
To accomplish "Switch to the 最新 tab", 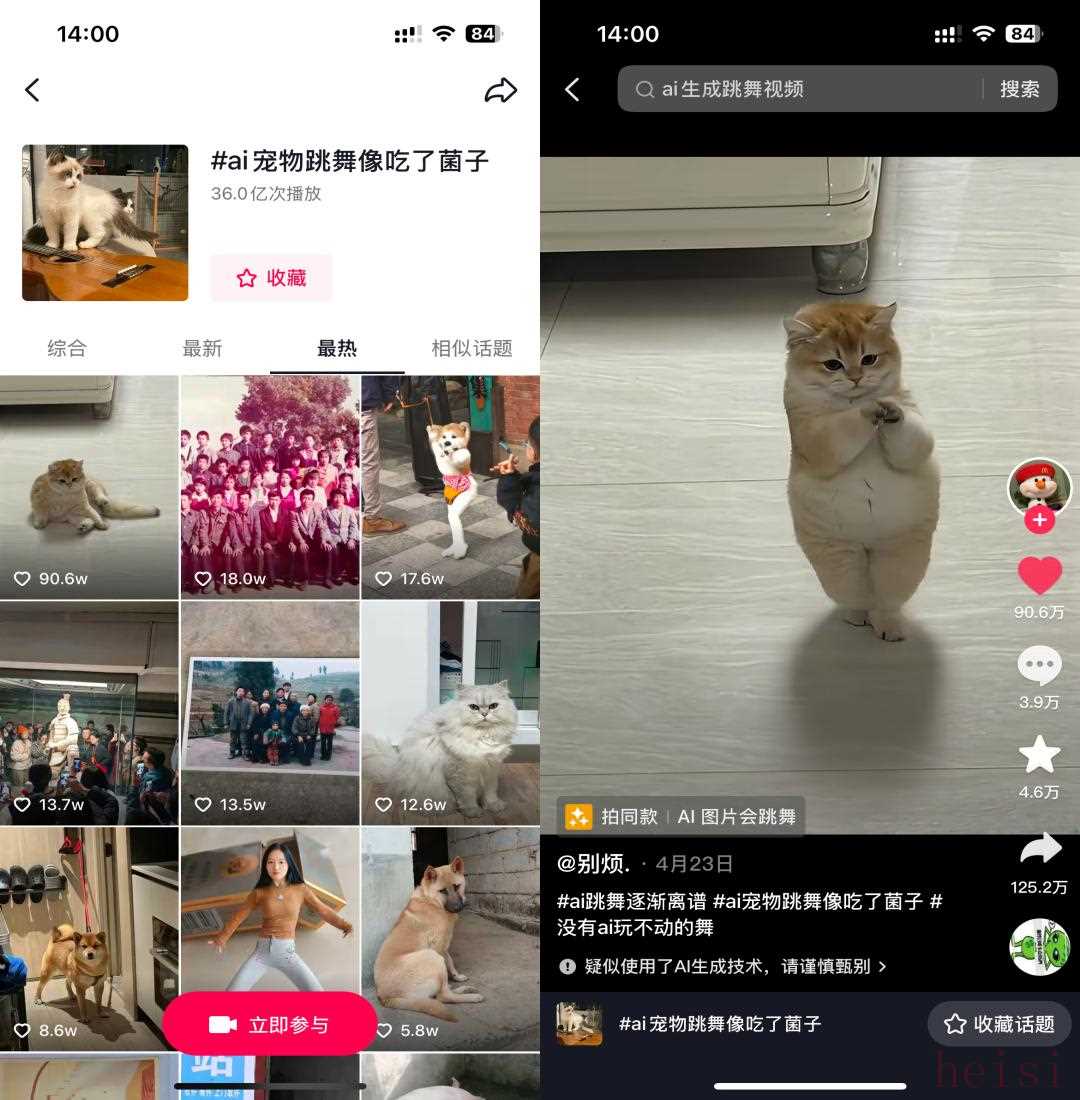I will (202, 348).
